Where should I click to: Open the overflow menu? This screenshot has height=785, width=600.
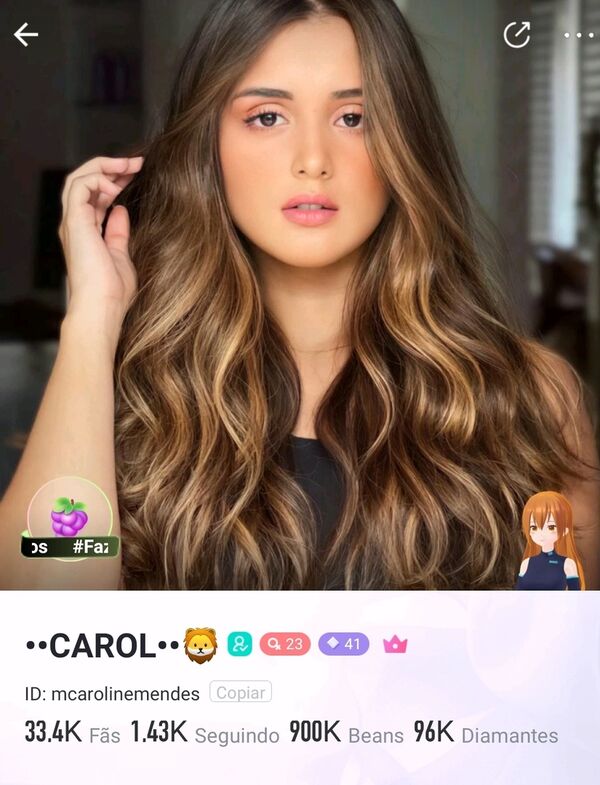click(x=578, y=35)
